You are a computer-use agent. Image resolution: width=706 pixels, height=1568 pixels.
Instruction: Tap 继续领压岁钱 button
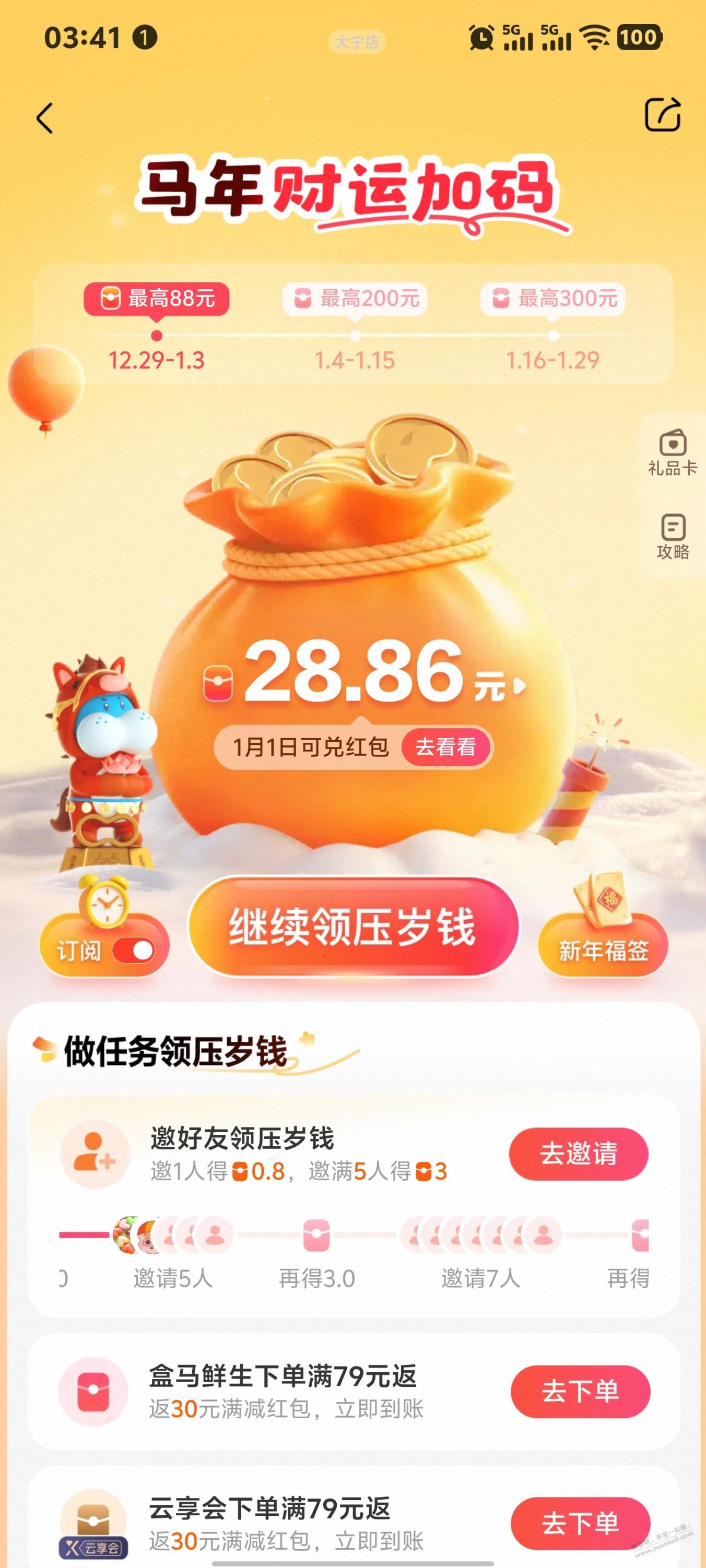click(x=352, y=927)
